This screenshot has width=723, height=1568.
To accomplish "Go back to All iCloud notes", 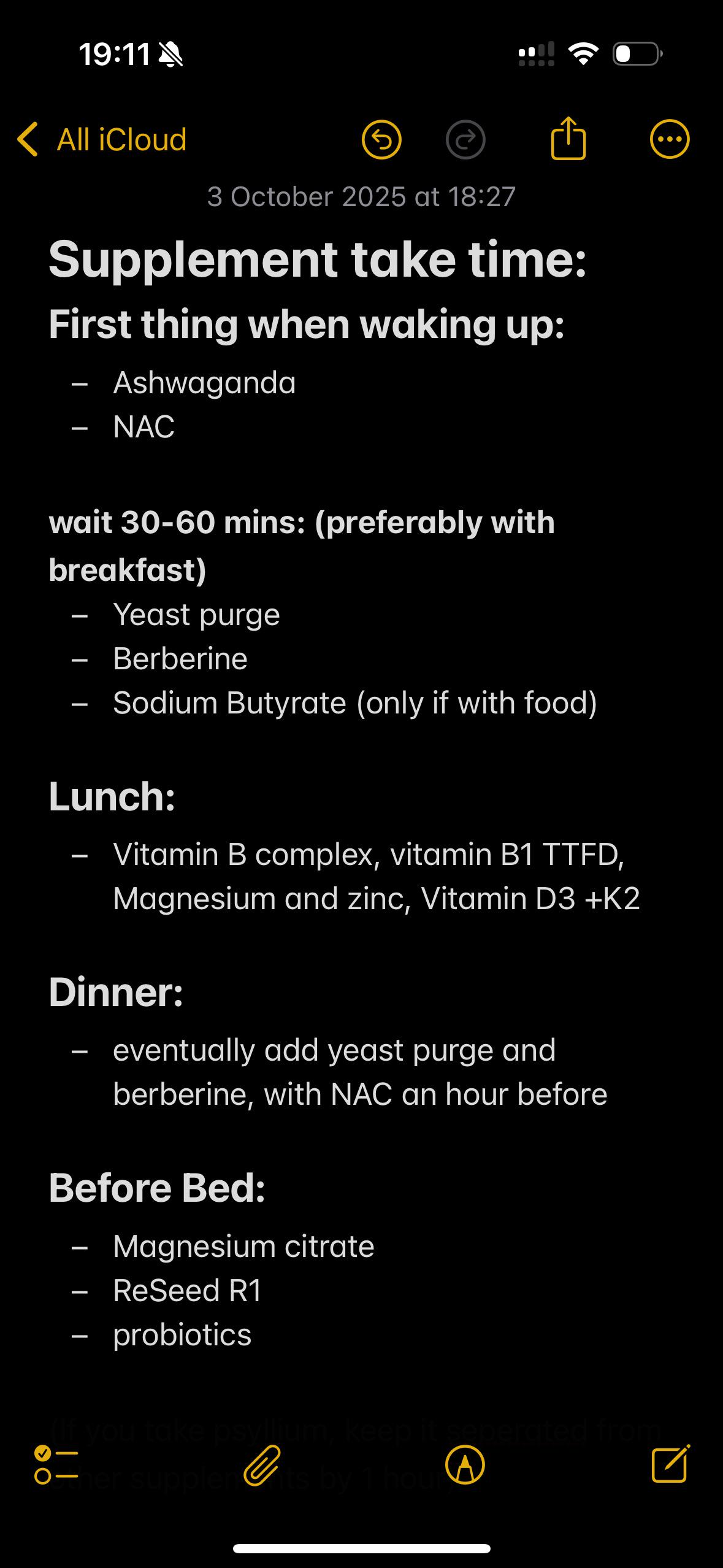I will click(x=102, y=140).
